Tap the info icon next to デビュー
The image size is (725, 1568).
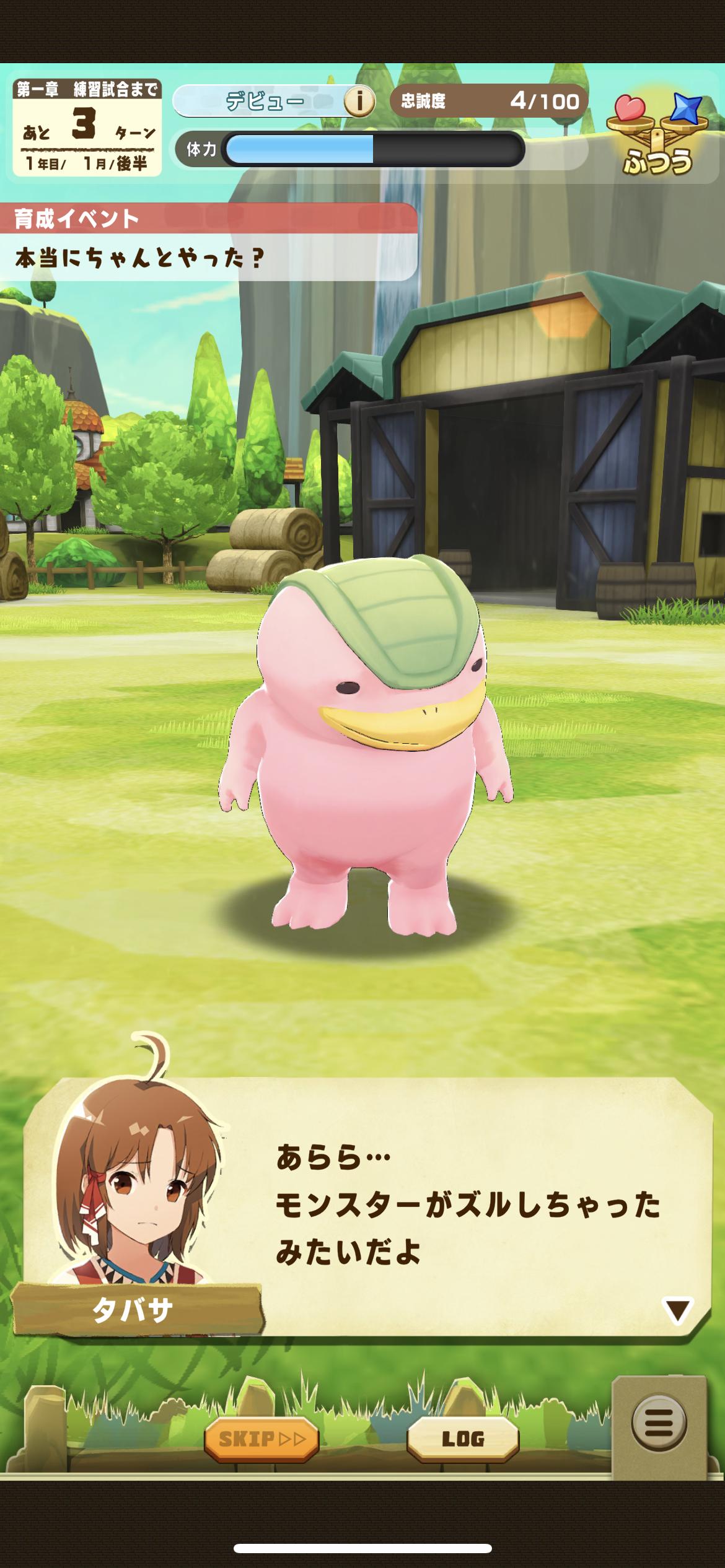click(359, 101)
